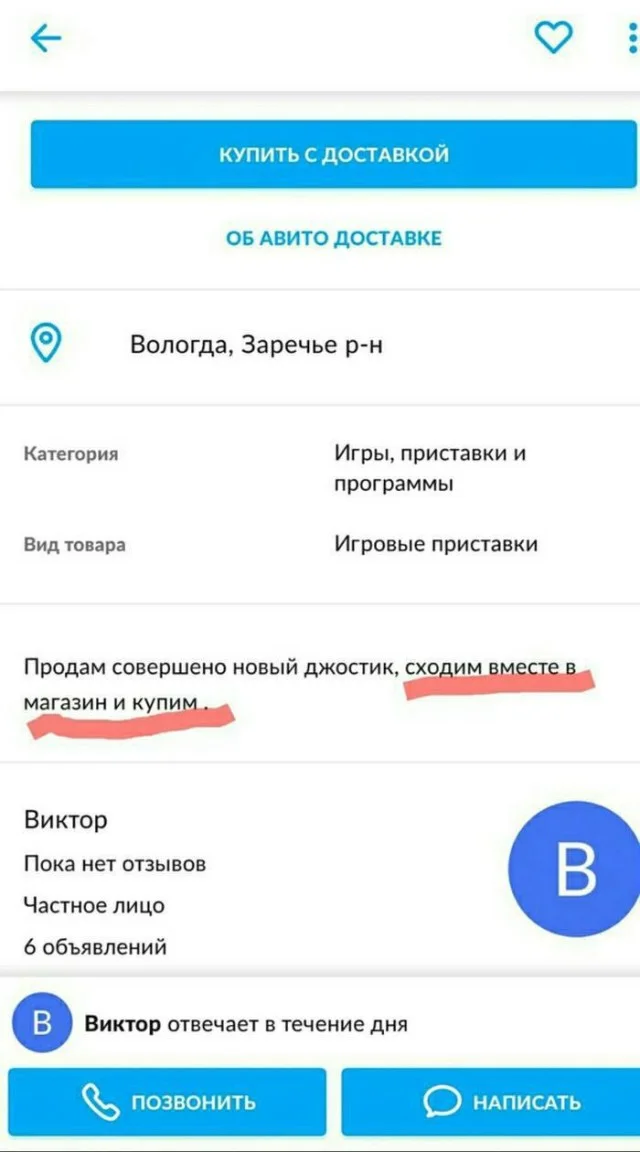Go back with the arrow icon
Image resolution: width=640 pixels, height=1152 pixels.
point(46,39)
